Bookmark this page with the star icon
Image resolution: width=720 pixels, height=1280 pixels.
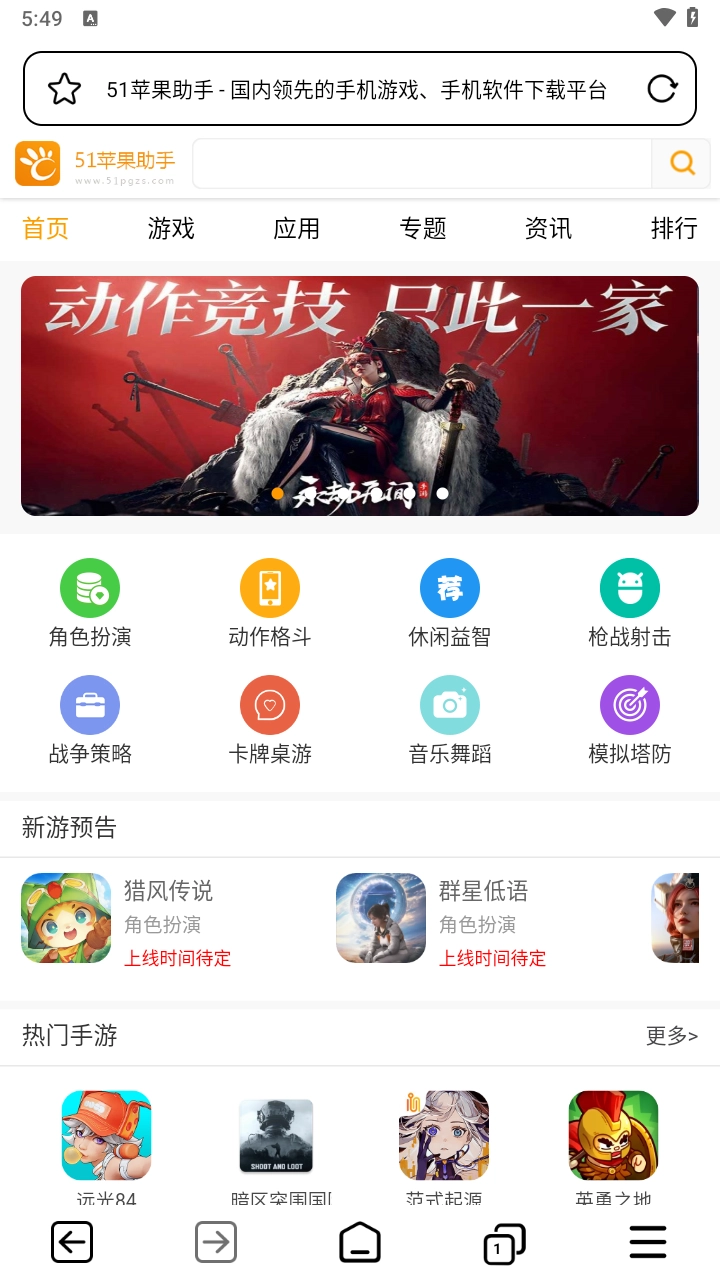click(65, 89)
